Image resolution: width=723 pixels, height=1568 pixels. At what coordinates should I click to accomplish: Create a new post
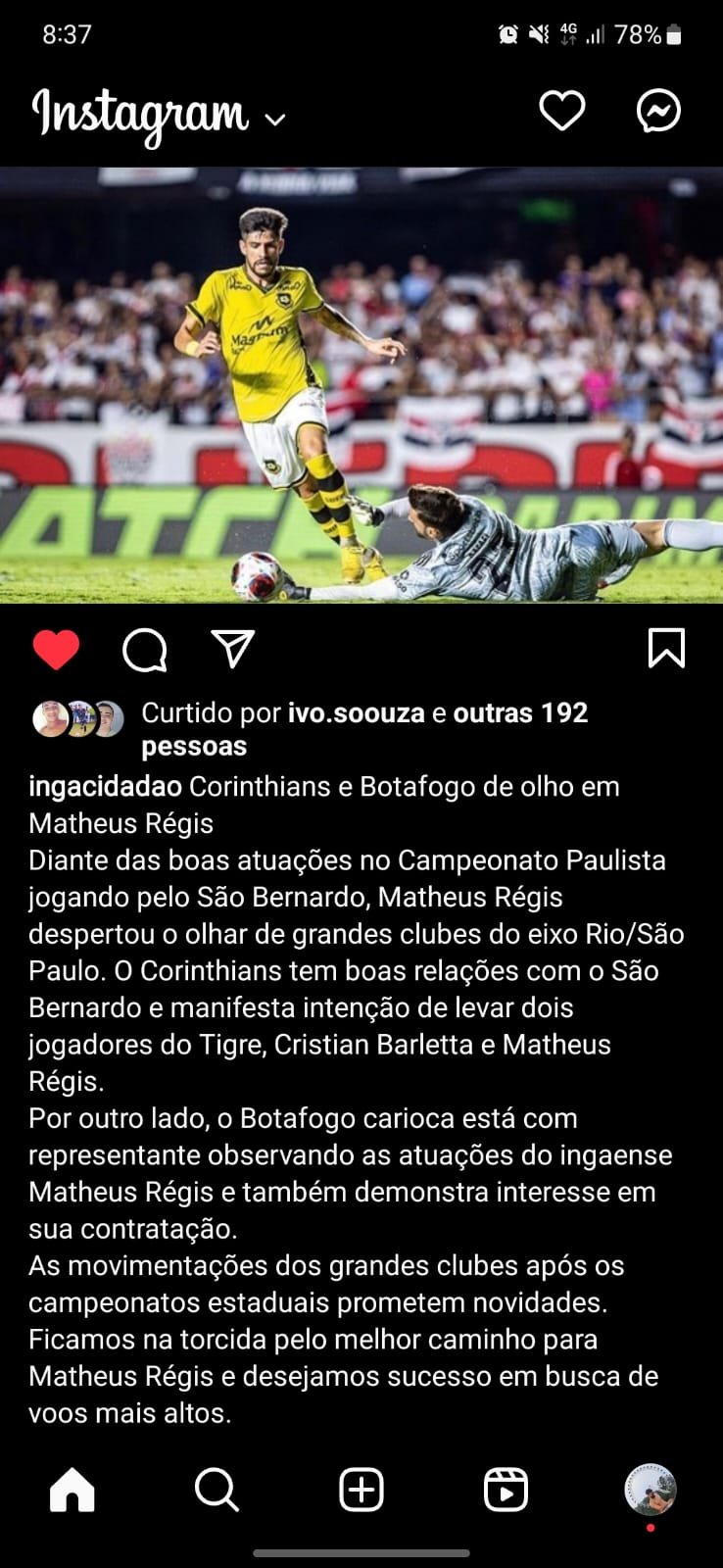tap(361, 1491)
